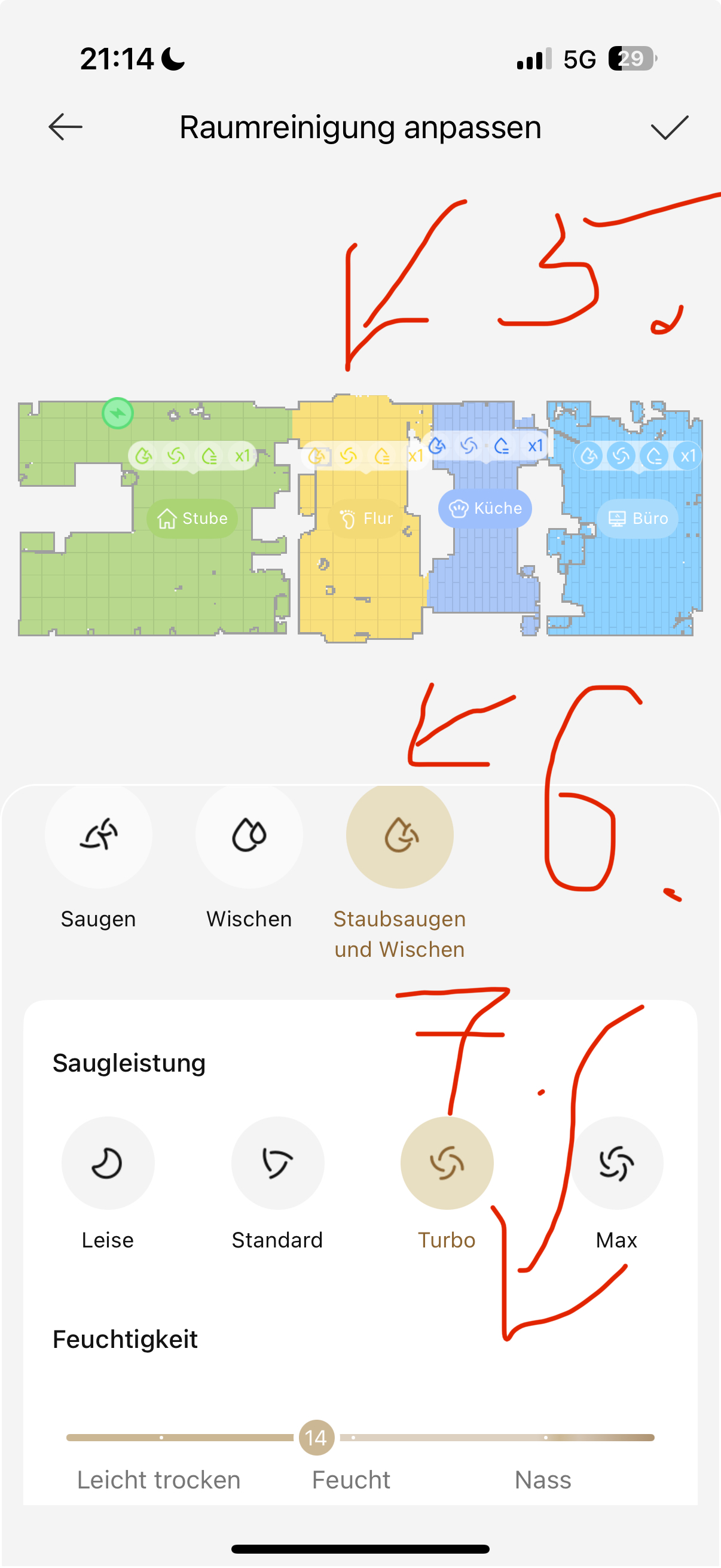Select the Küche room on the map

(485, 508)
